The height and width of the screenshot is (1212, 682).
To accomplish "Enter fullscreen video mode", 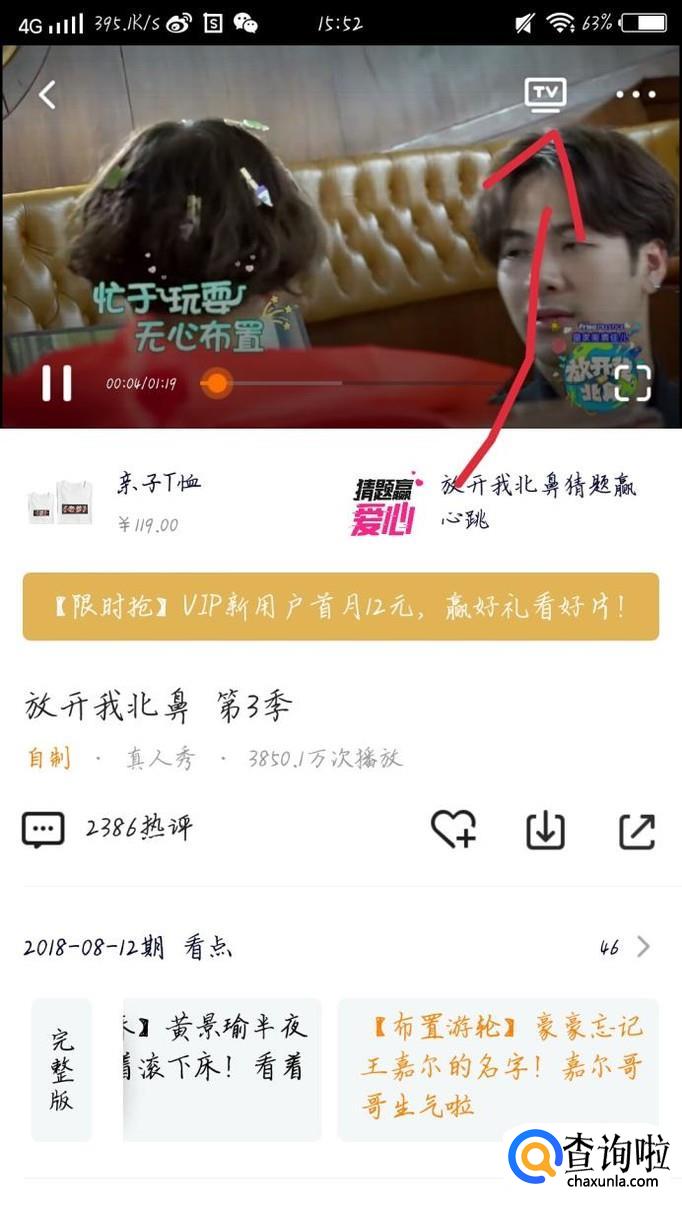I will [632, 383].
